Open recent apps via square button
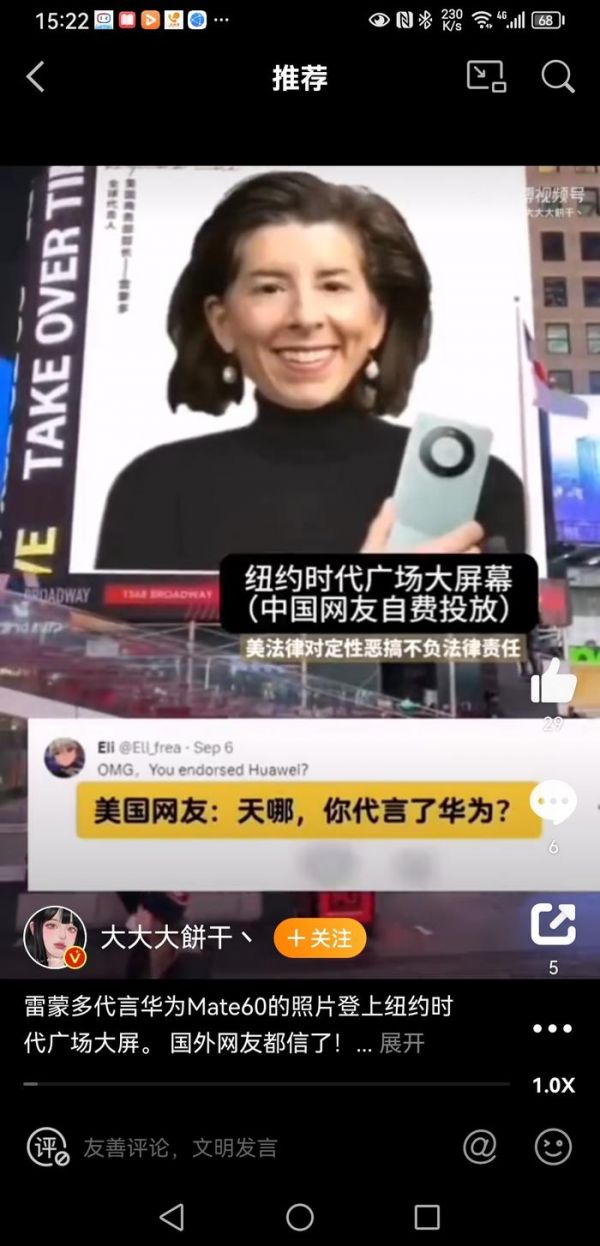 point(427,1216)
